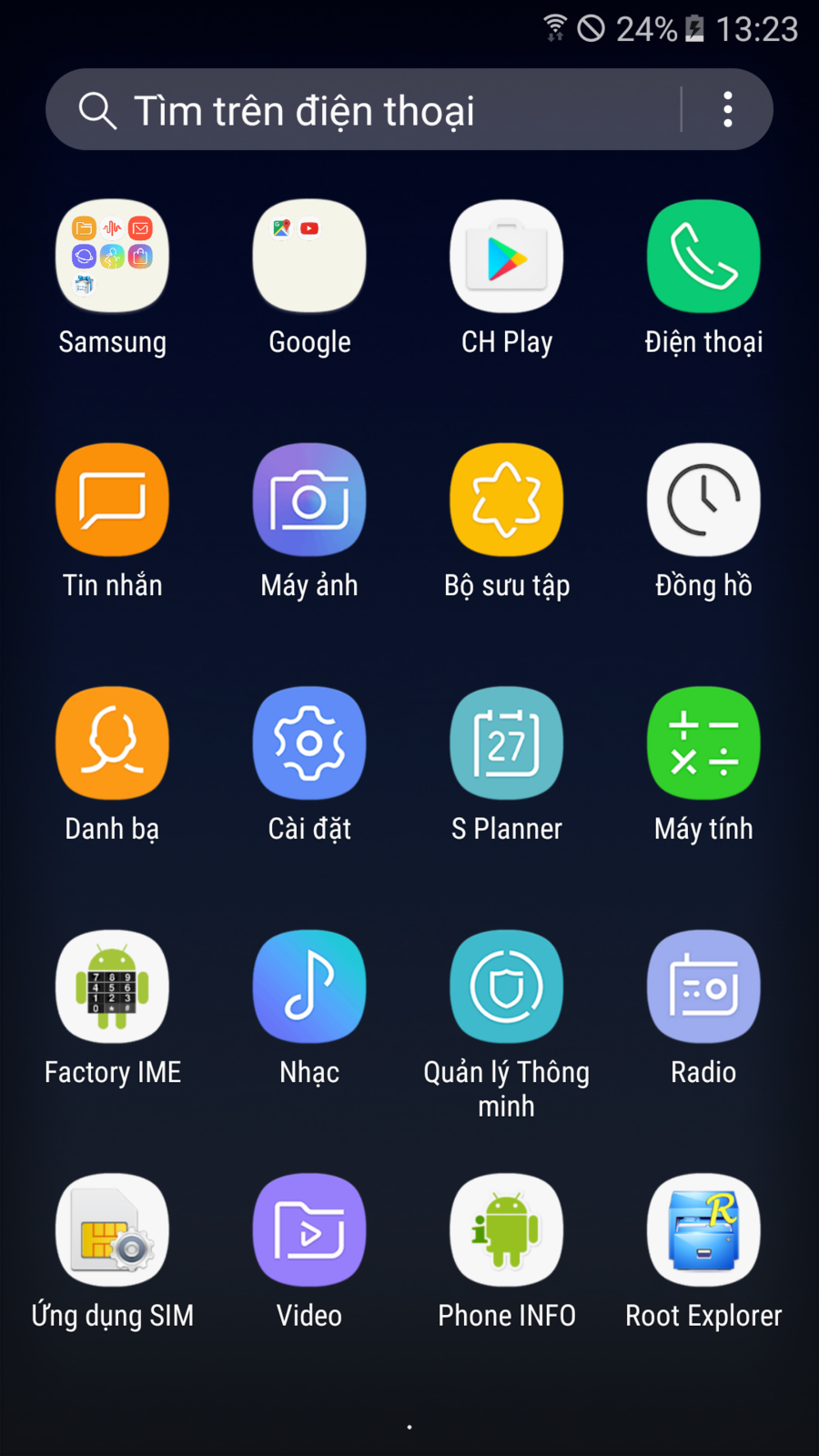This screenshot has height=1456, width=819.
Task: Open Danh bạ contacts
Action: tap(112, 743)
